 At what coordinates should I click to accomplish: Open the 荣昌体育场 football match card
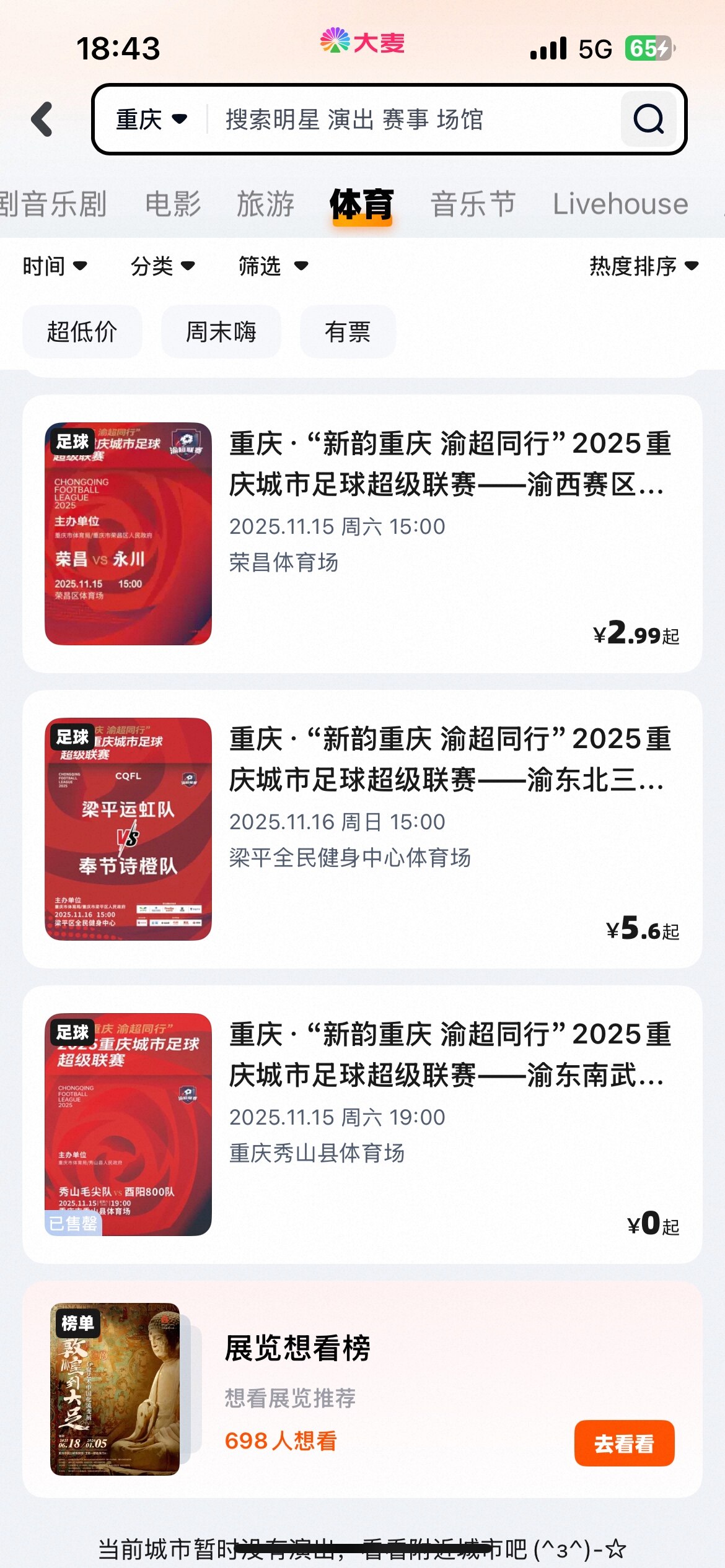[362, 534]
